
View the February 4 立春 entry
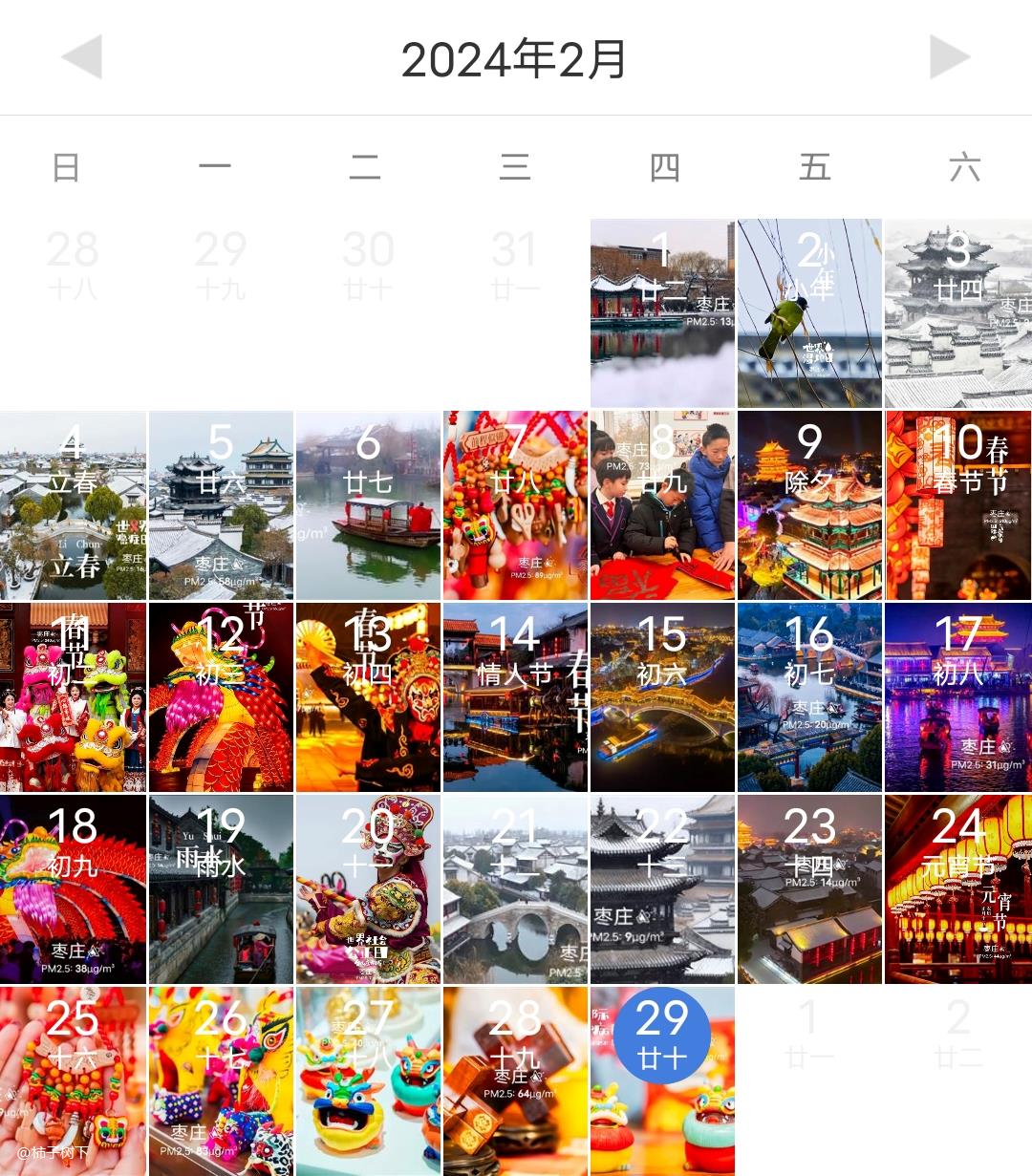coord(73,505)
